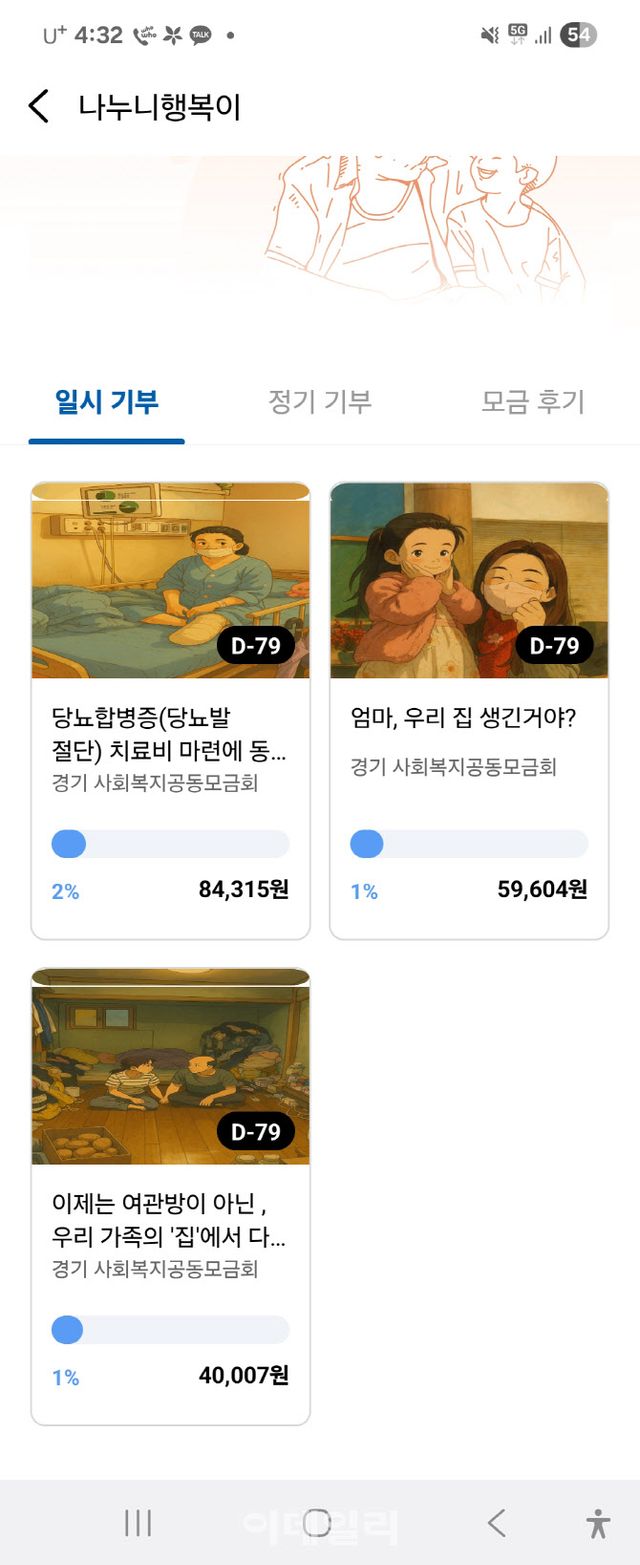Screen dimensions: 640x1565
Task: Open the 모금 후기 tab
Action: tap(533, 402)
